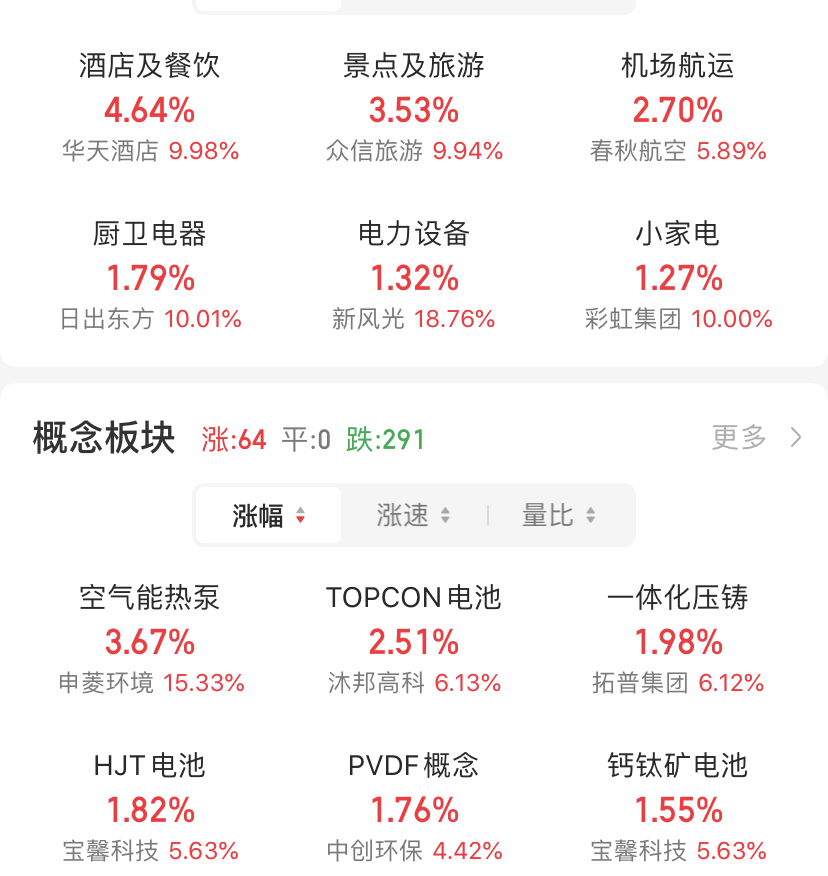View 更多 concept sectors

757,437
